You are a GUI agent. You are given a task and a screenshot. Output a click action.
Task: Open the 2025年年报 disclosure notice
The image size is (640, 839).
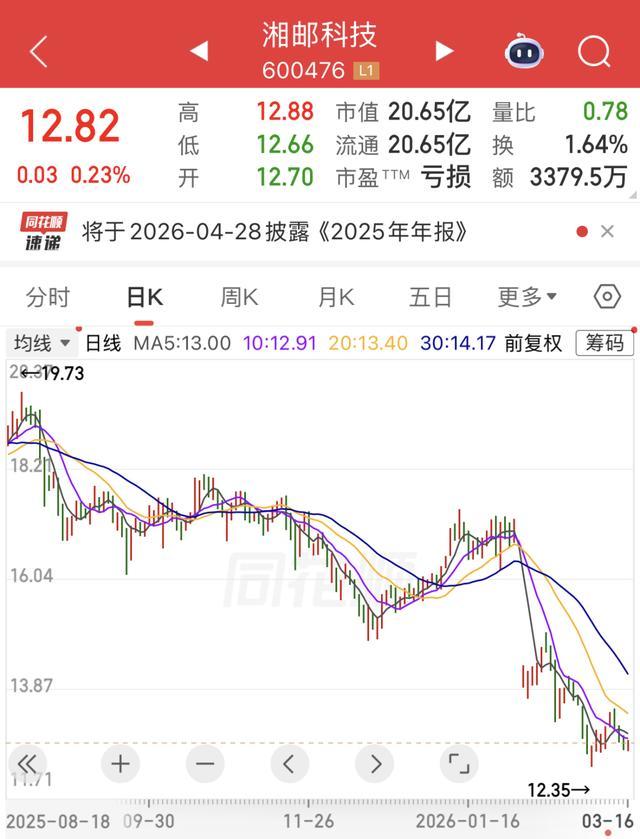tap(274, 233)
